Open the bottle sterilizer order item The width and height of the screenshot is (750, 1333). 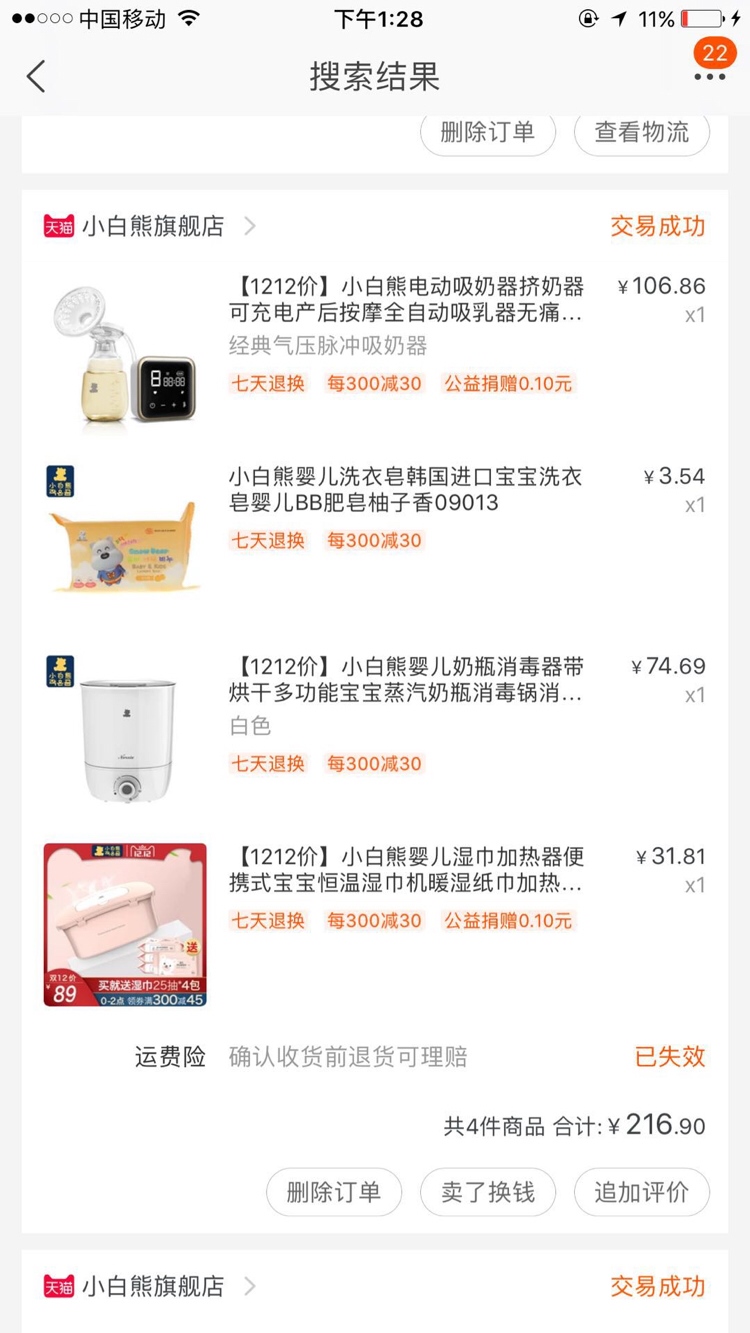(405, 680)
